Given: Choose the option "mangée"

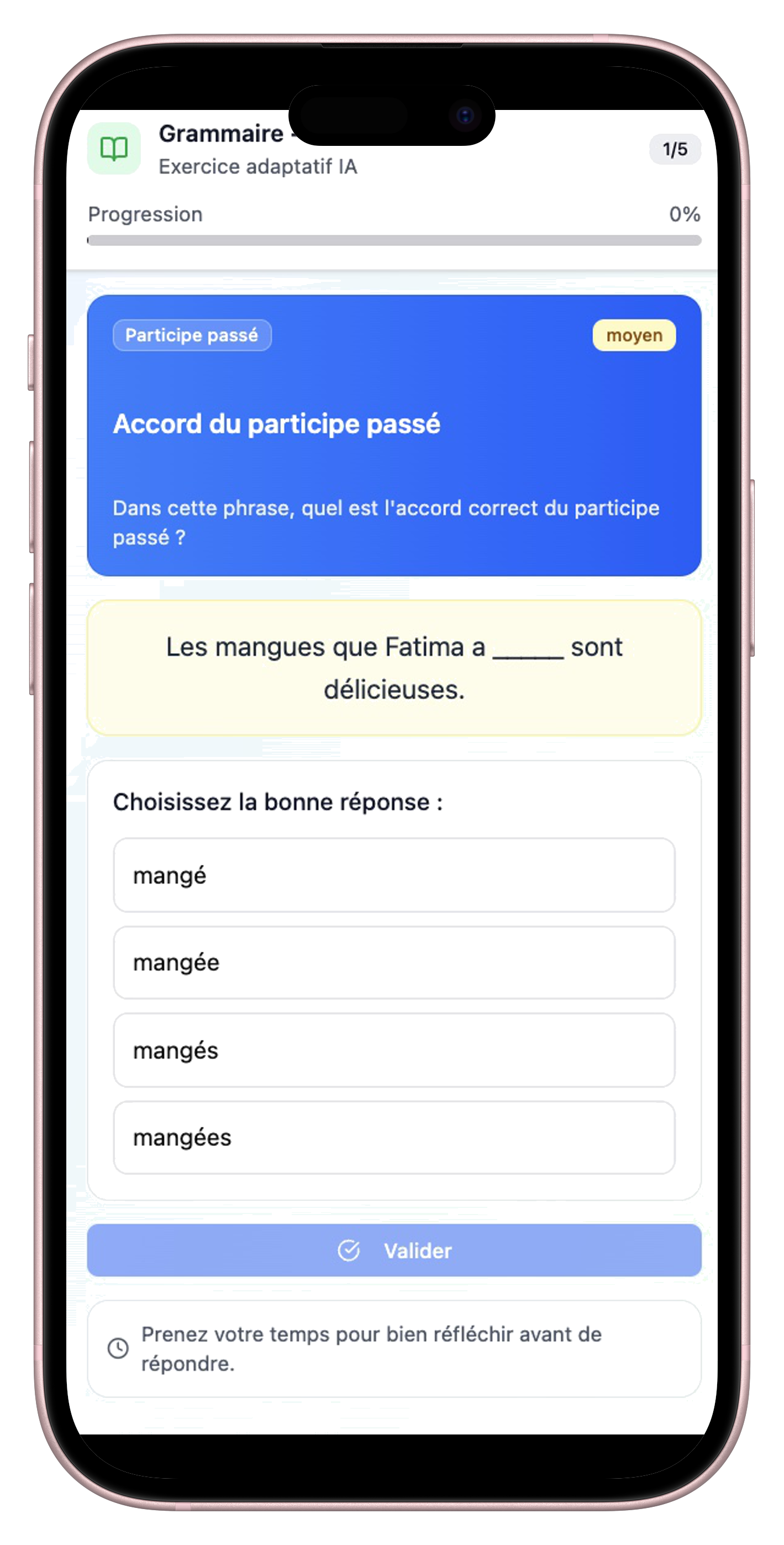Looking at the screenshot, I should 393,963.
